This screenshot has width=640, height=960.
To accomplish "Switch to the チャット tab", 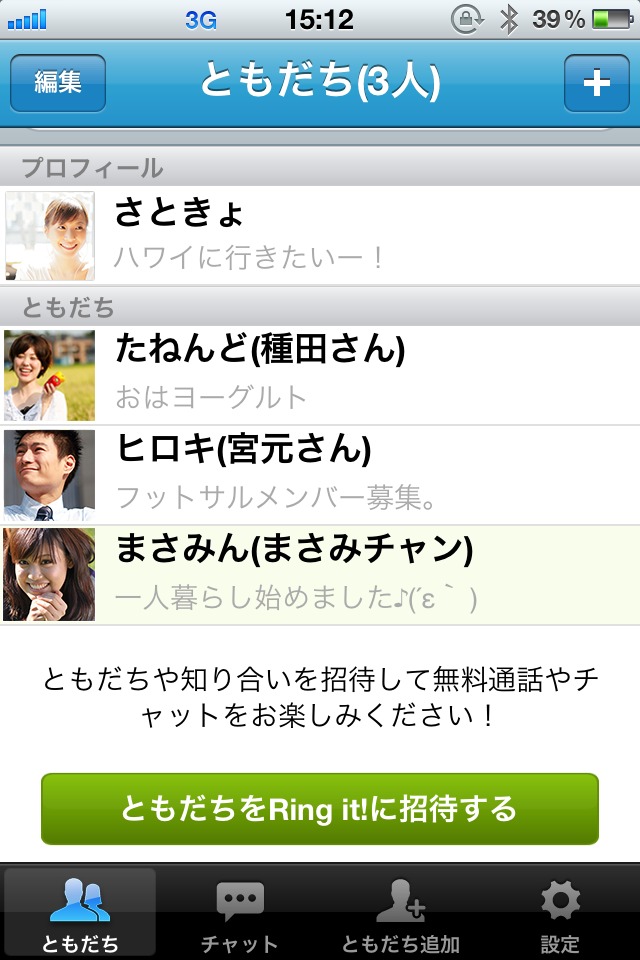I will click(x=240, y=914).
